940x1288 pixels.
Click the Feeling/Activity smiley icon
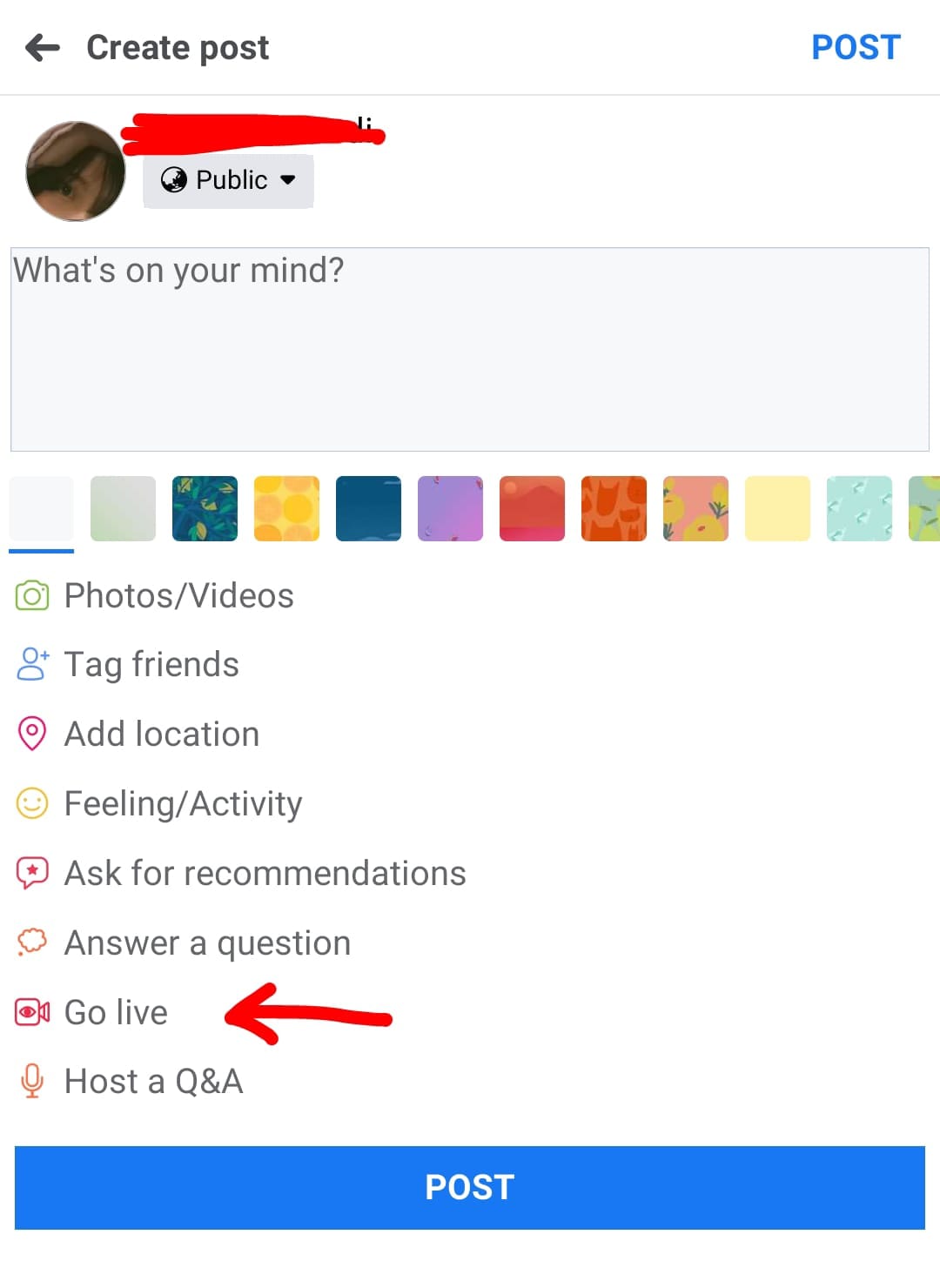(x=32, y=803)
